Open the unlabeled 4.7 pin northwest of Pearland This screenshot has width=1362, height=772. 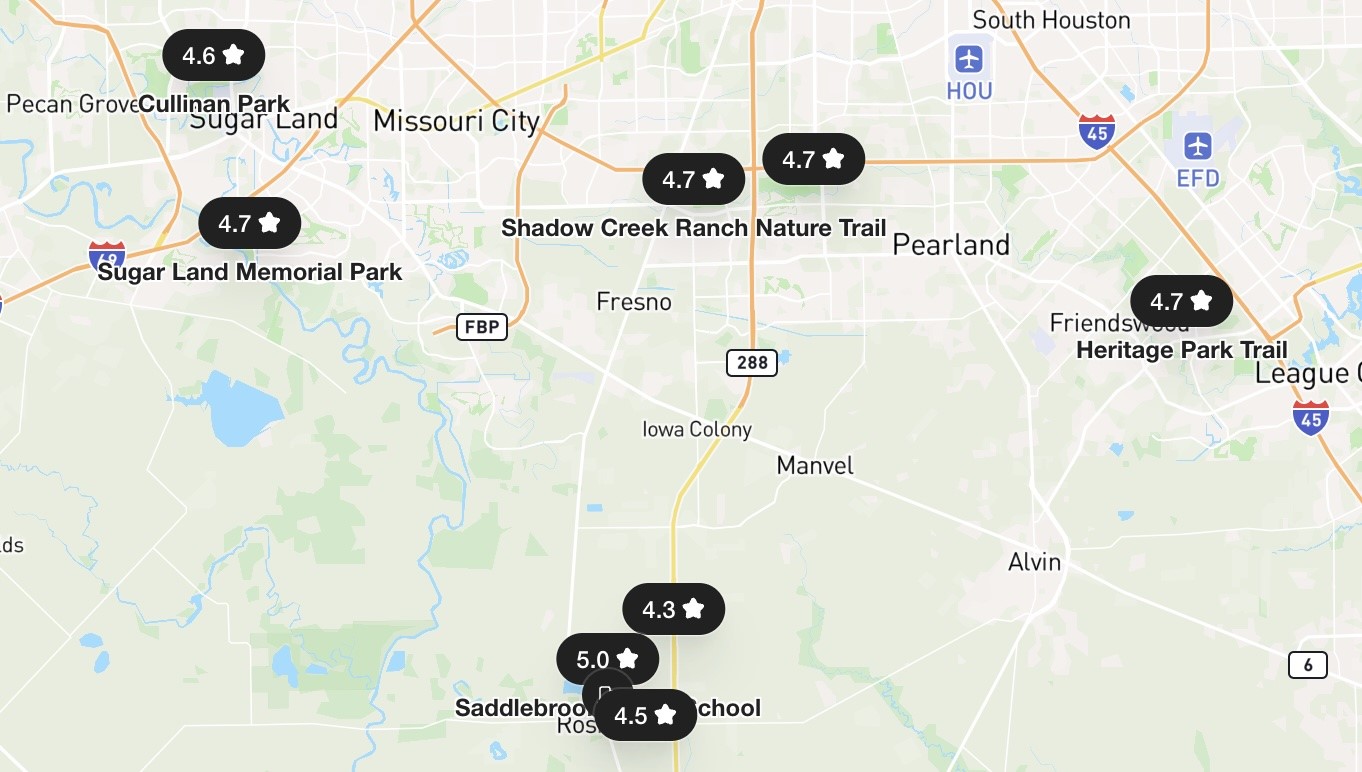(x=813, y=159)
